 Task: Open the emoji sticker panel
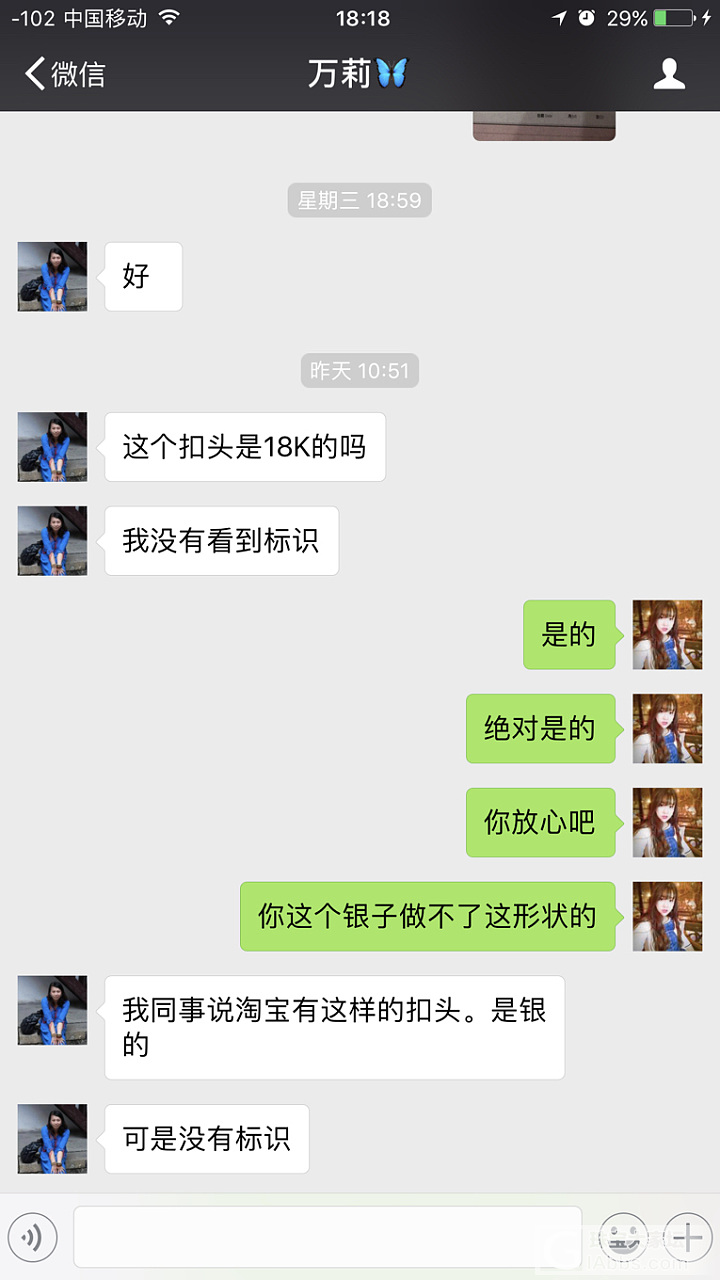coord(624,1238)
